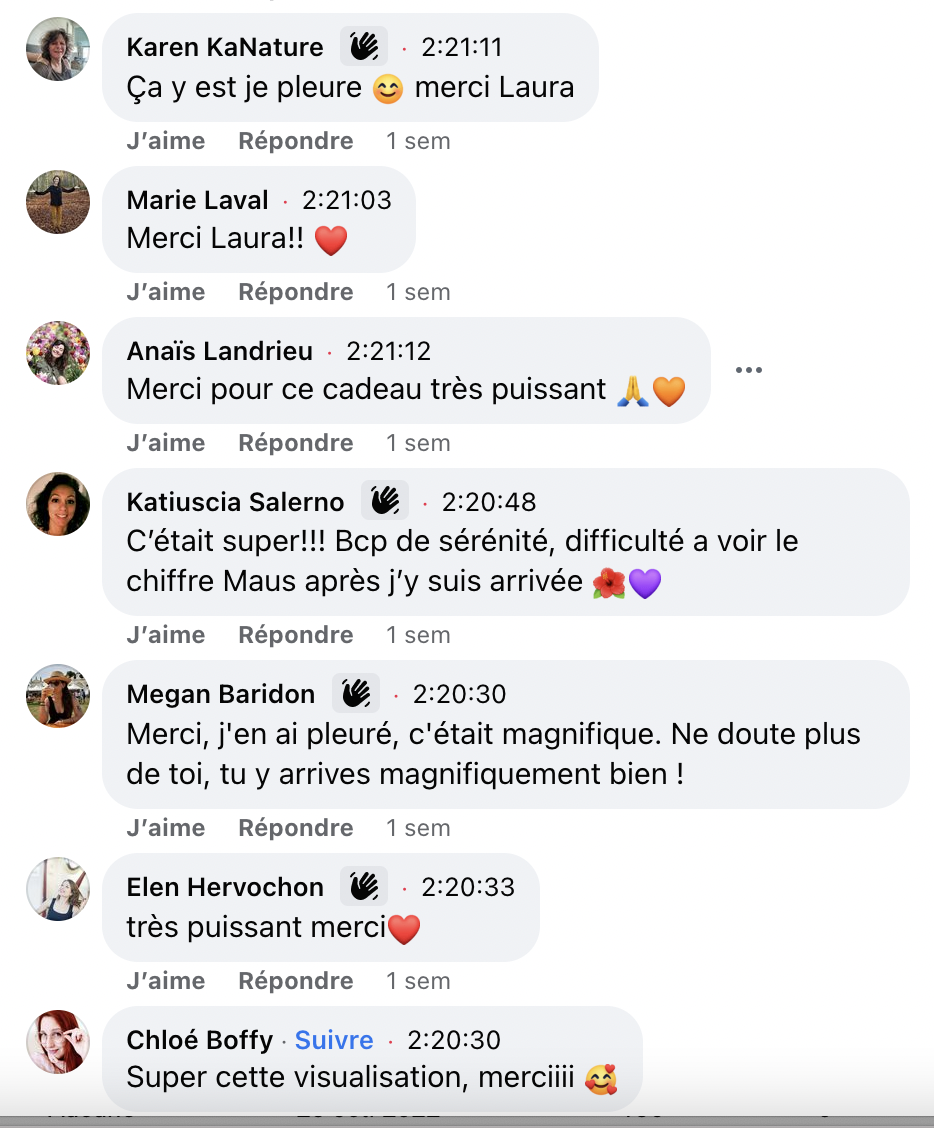Like Elen Hervochon's comment
Image resolution: width=934 pixels, height=1128 pixels.
tap(165, 981)
